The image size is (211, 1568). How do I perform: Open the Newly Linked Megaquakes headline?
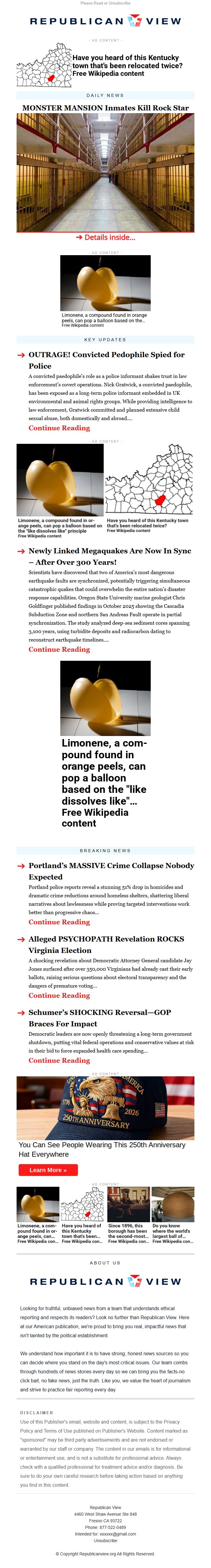[110, 556]
